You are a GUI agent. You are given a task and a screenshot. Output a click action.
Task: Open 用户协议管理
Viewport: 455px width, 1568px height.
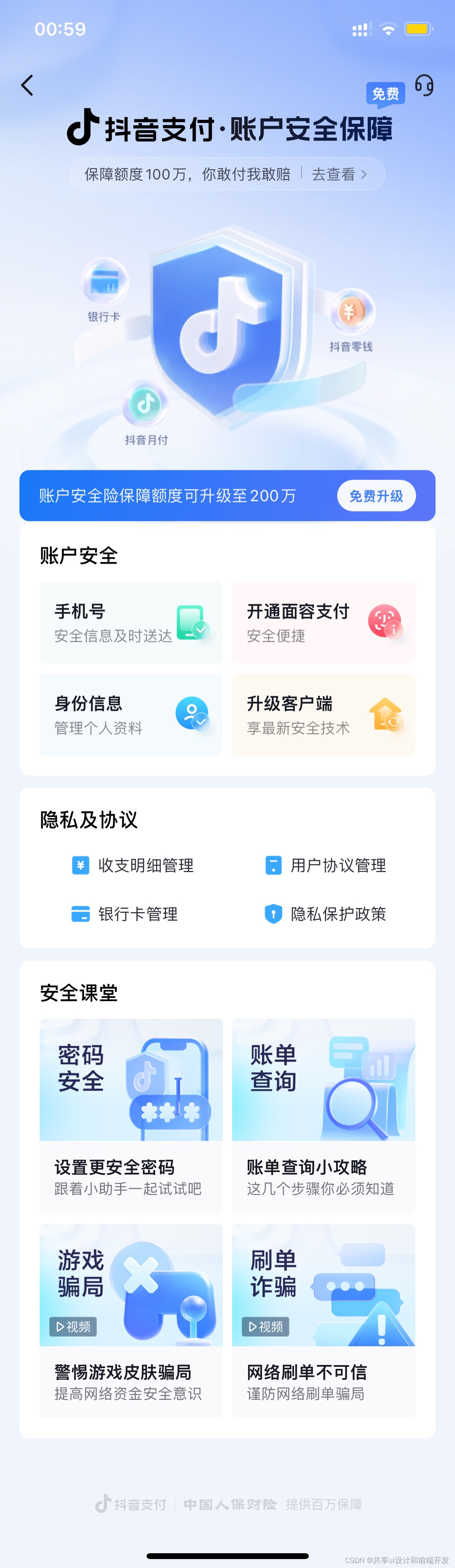click(x=325, y=865)
